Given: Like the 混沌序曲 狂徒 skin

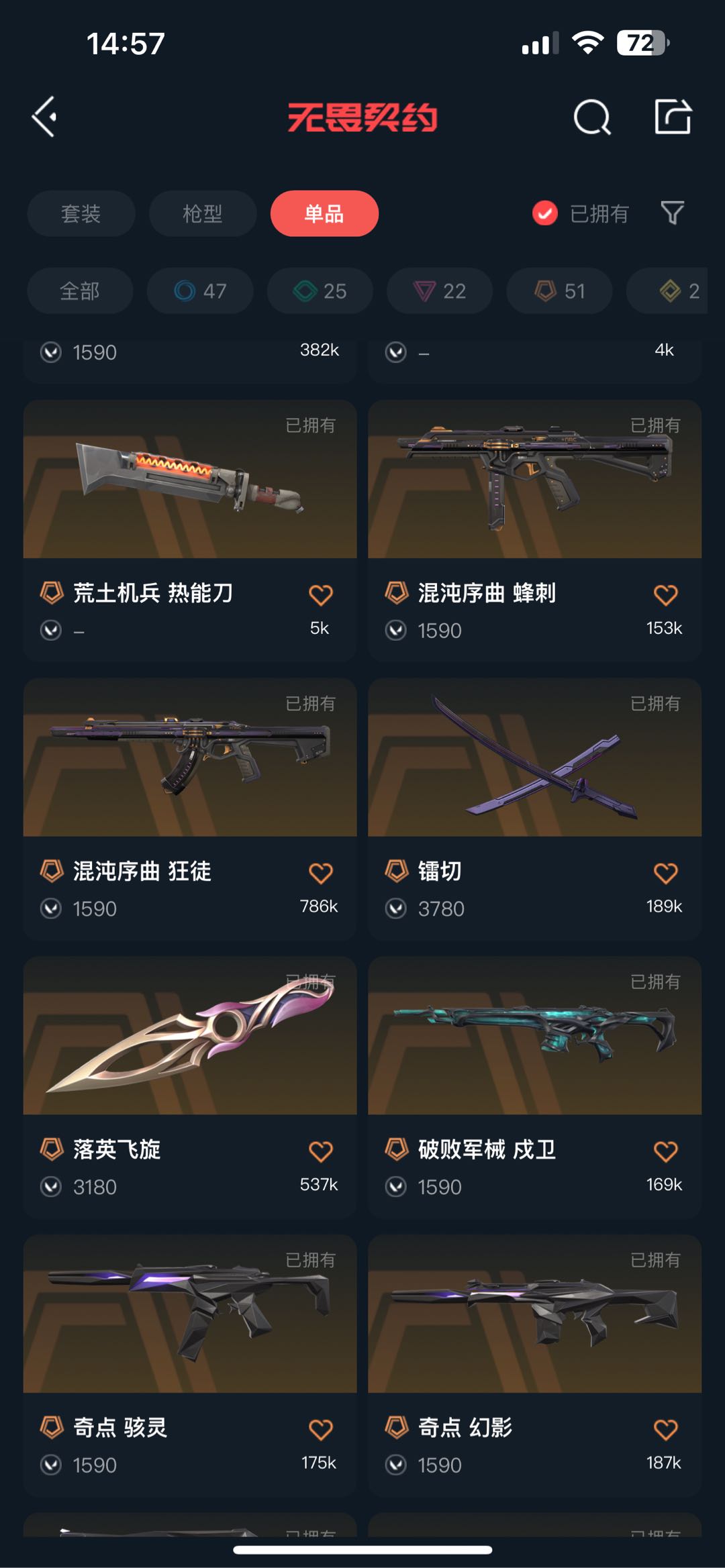Looking at the screenshot, I should click(320, 873).
